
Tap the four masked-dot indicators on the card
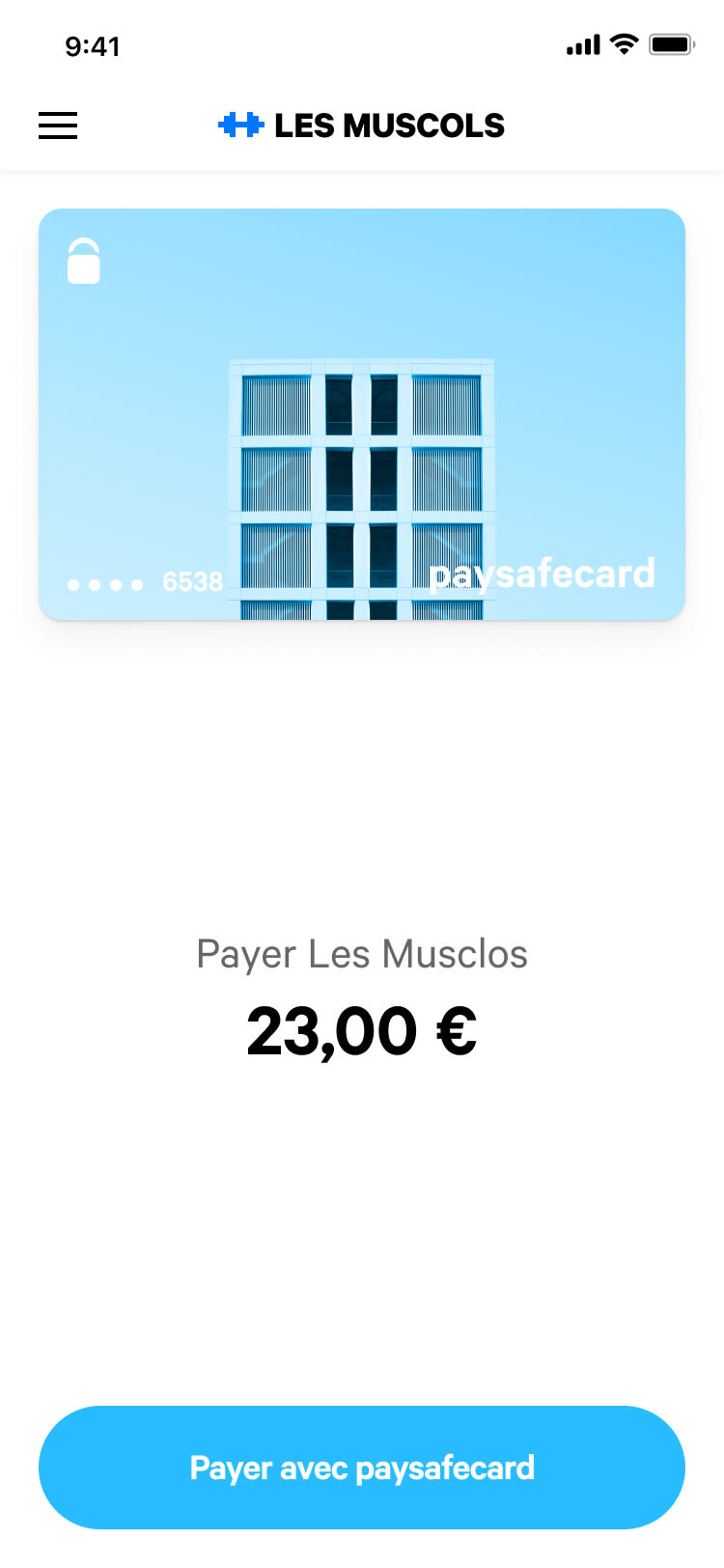[106, 583]
